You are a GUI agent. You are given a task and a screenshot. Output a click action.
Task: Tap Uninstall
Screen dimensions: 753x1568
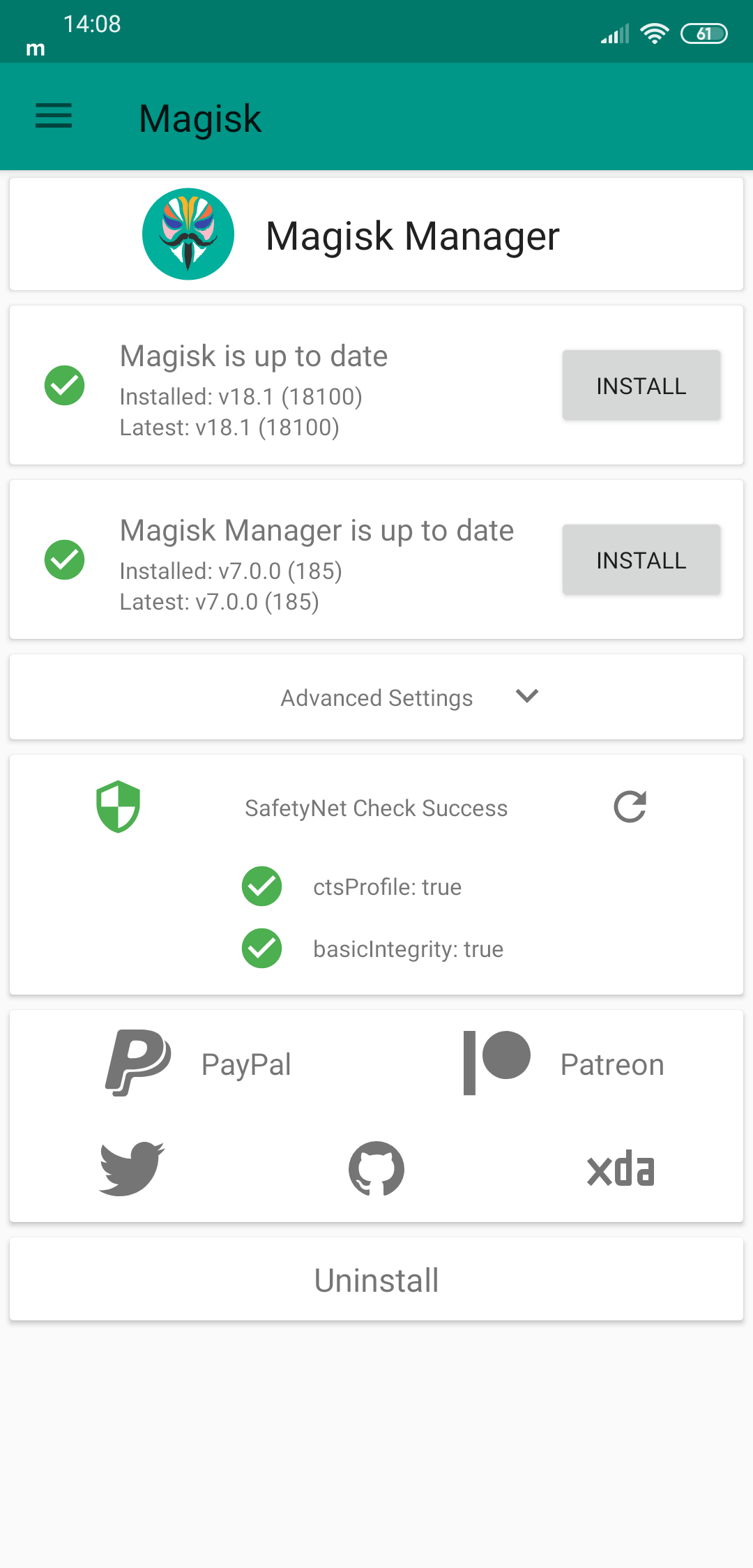(376, 1280)
